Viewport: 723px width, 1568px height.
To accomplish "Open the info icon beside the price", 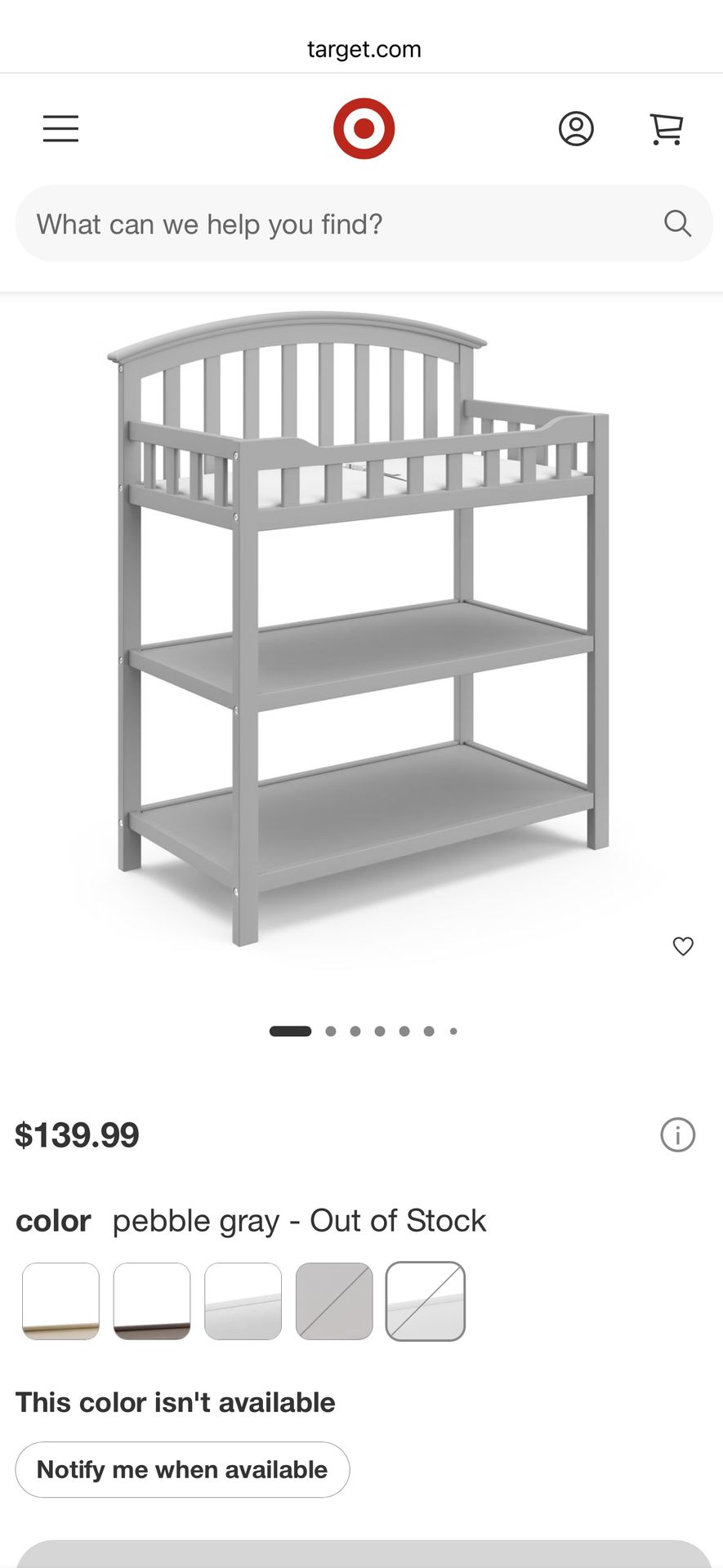I will [677, 1134].
